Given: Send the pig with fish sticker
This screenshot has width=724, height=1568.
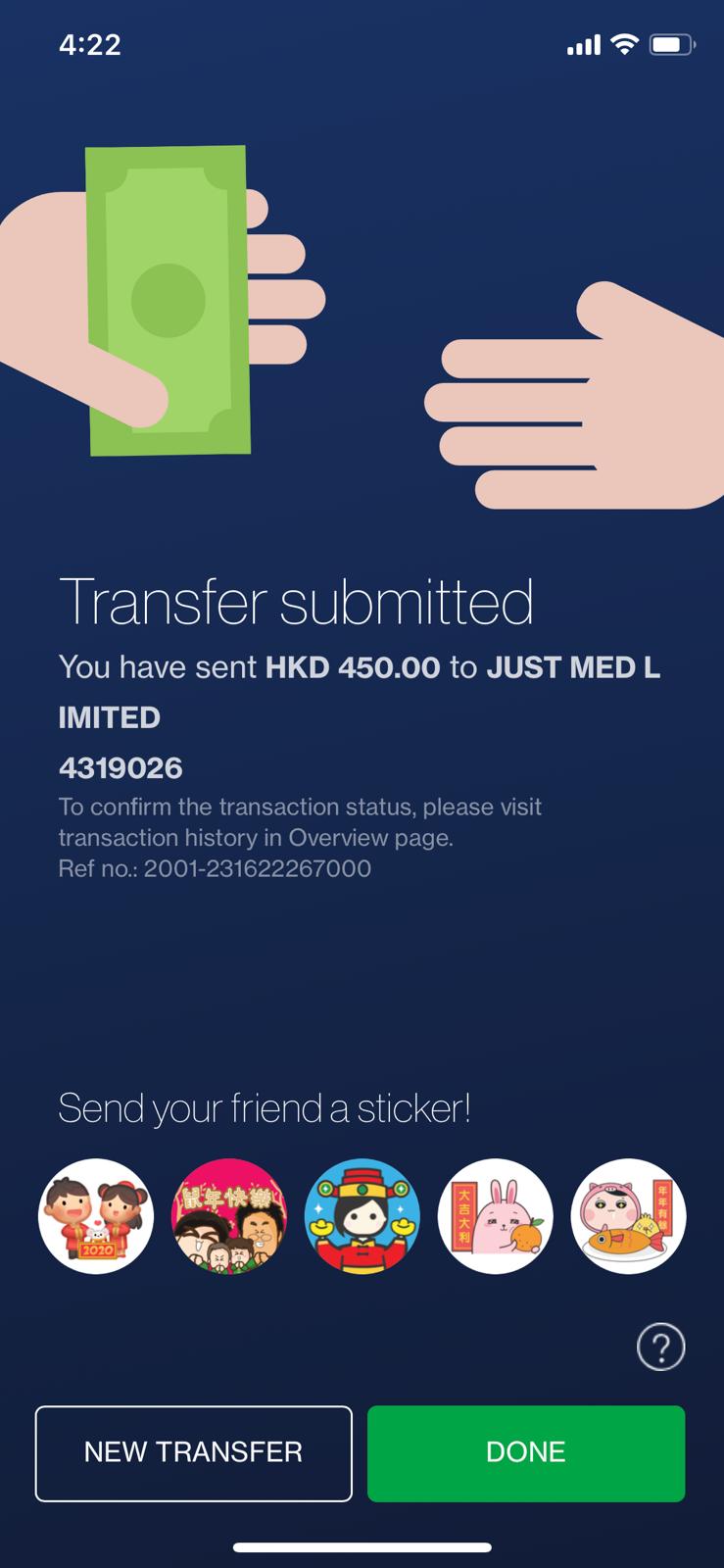Looking at the screenshot, I should (x=628, y=1216).
